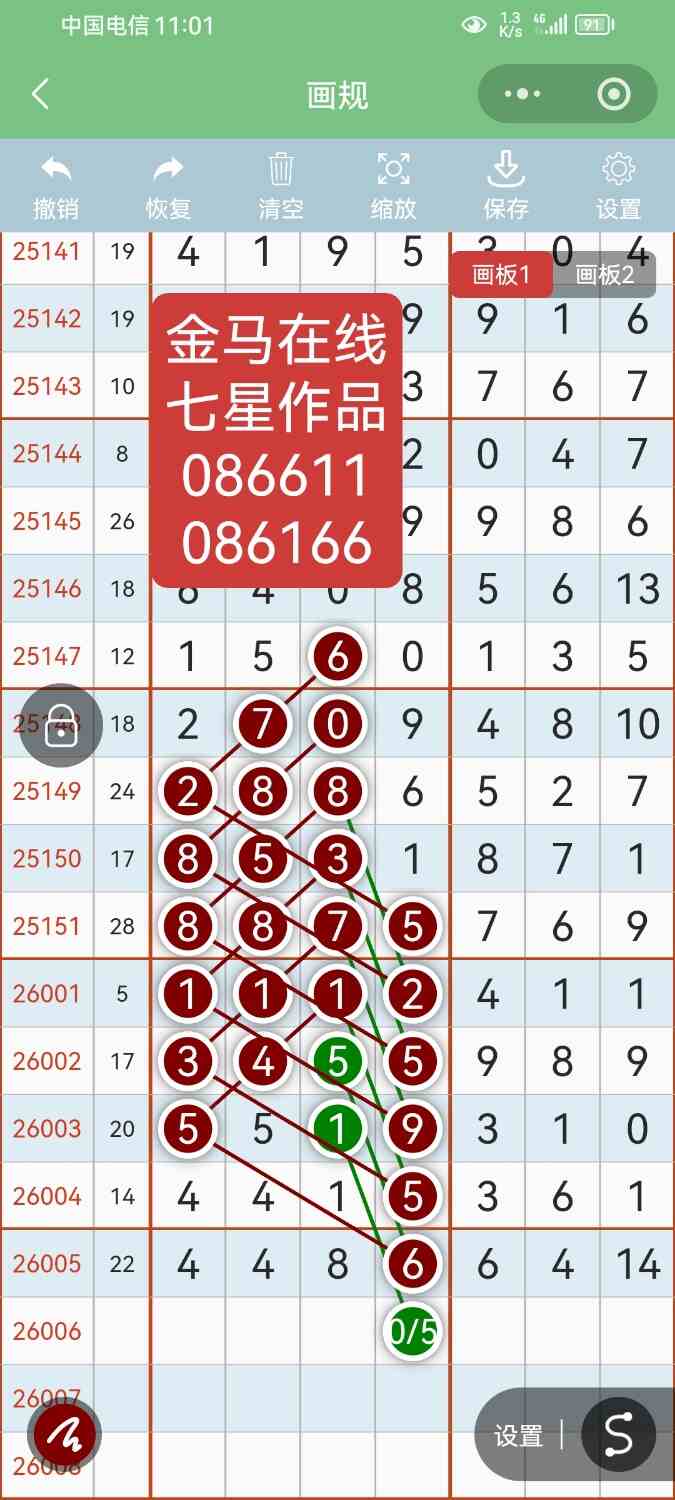Tap the S curve line button

coord(618,1435)
